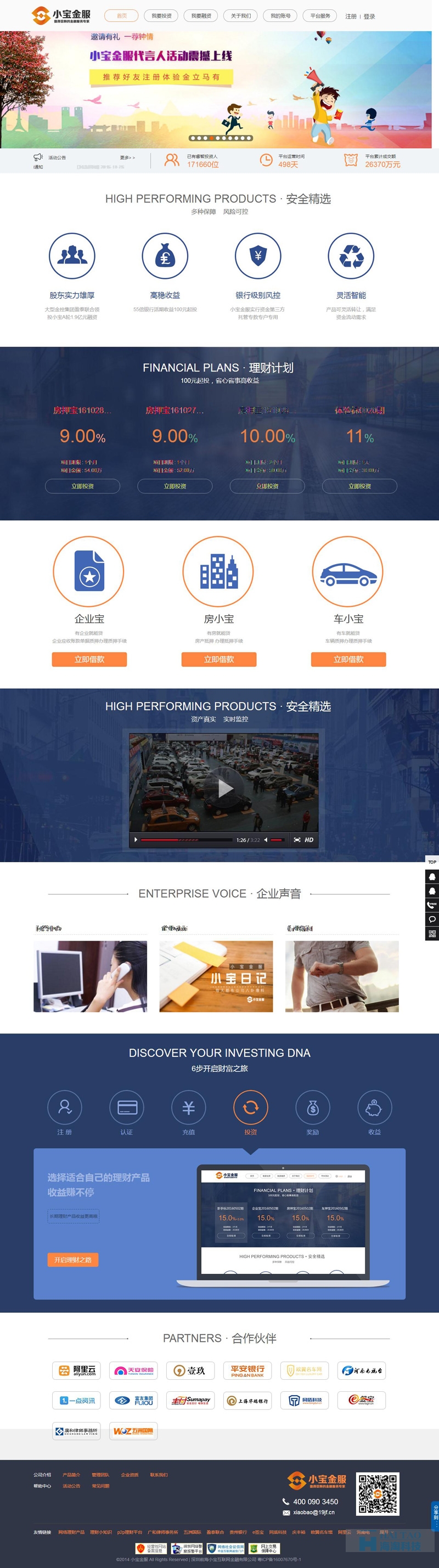Invest now in the 11% plan
The width and height of the screenshot is (439, 1568).
coord(359,486)
